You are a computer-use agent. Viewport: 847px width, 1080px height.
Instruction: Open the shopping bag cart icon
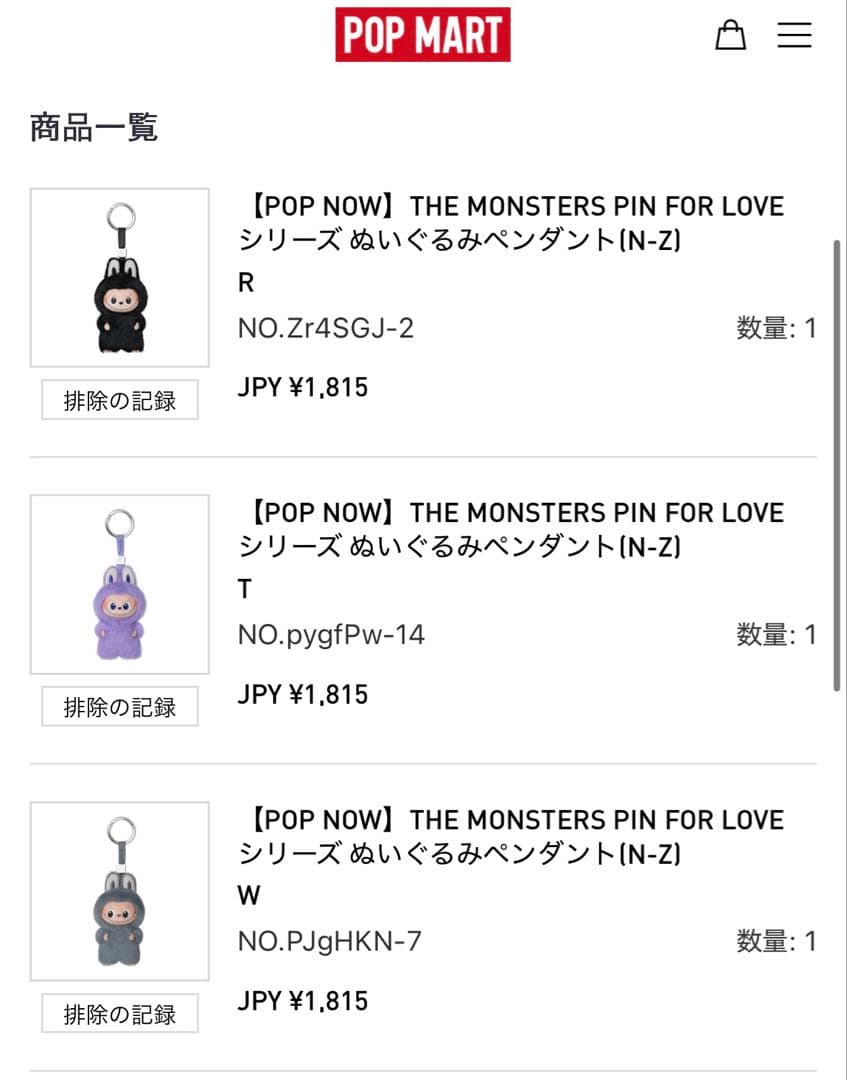731,35
